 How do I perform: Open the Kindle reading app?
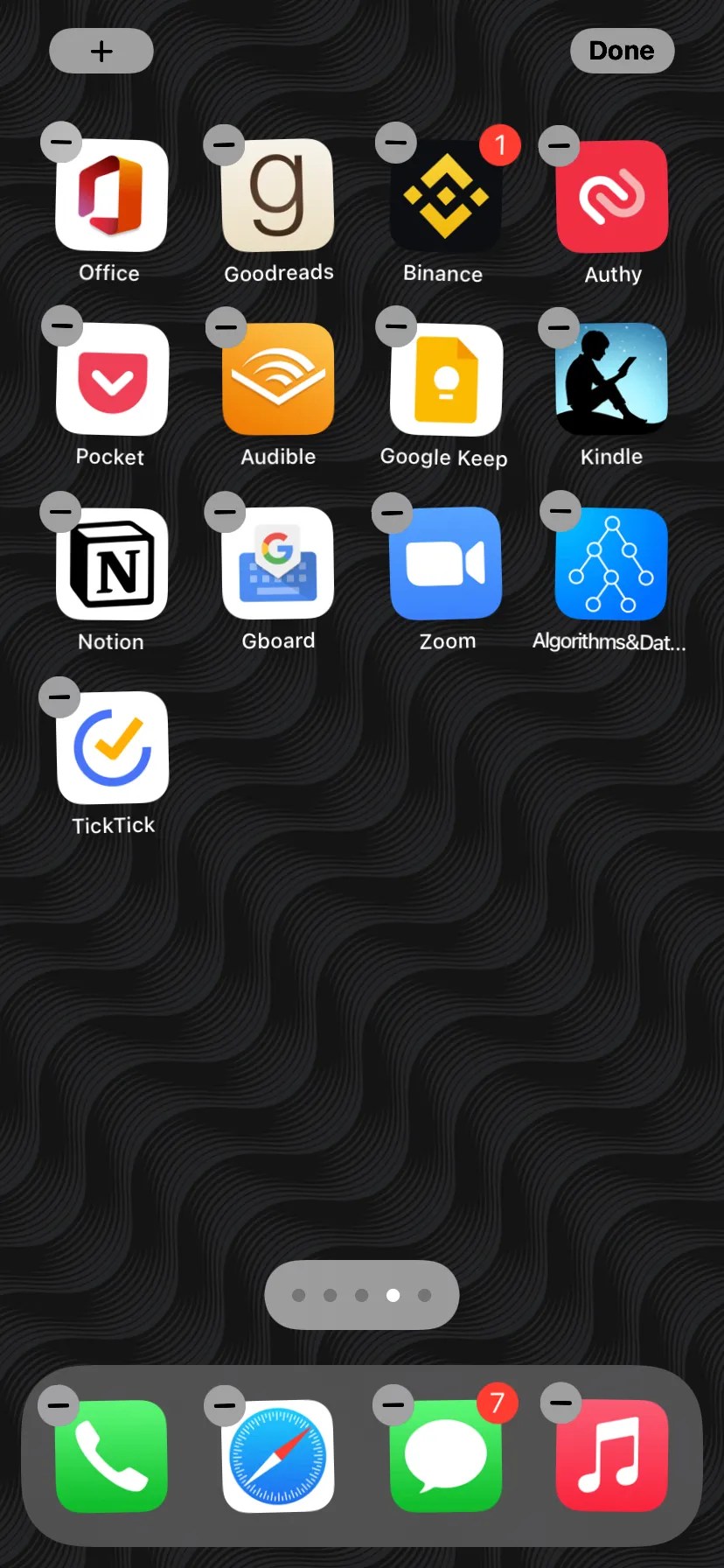point(609,378)
